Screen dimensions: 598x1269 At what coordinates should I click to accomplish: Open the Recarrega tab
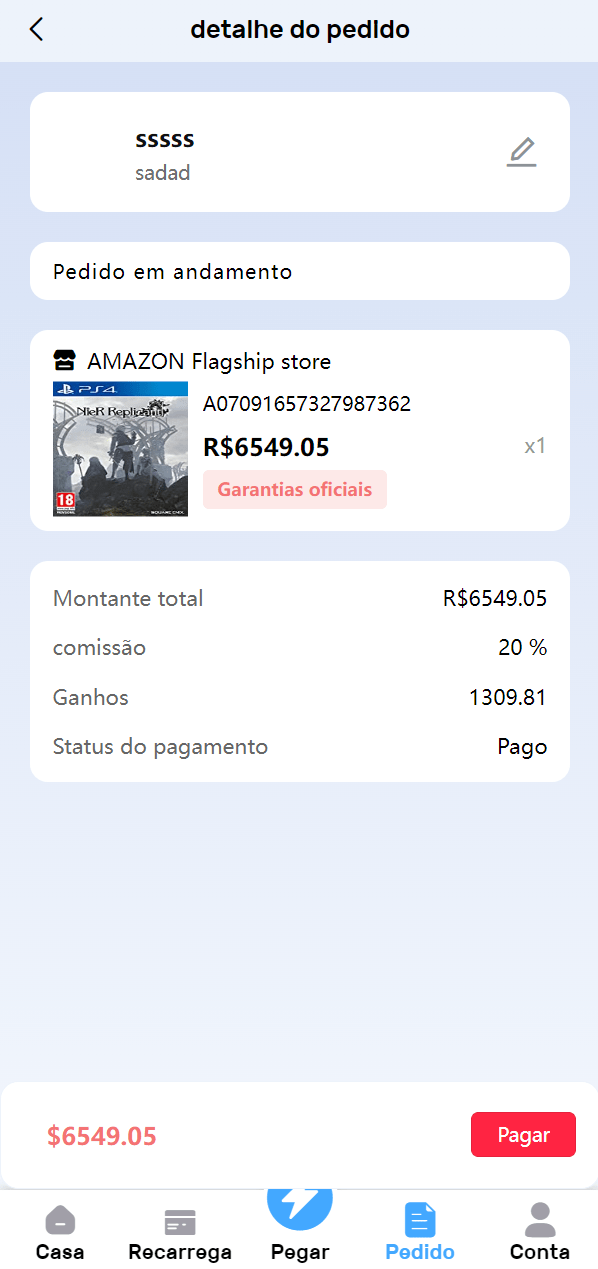[180, 1232]
